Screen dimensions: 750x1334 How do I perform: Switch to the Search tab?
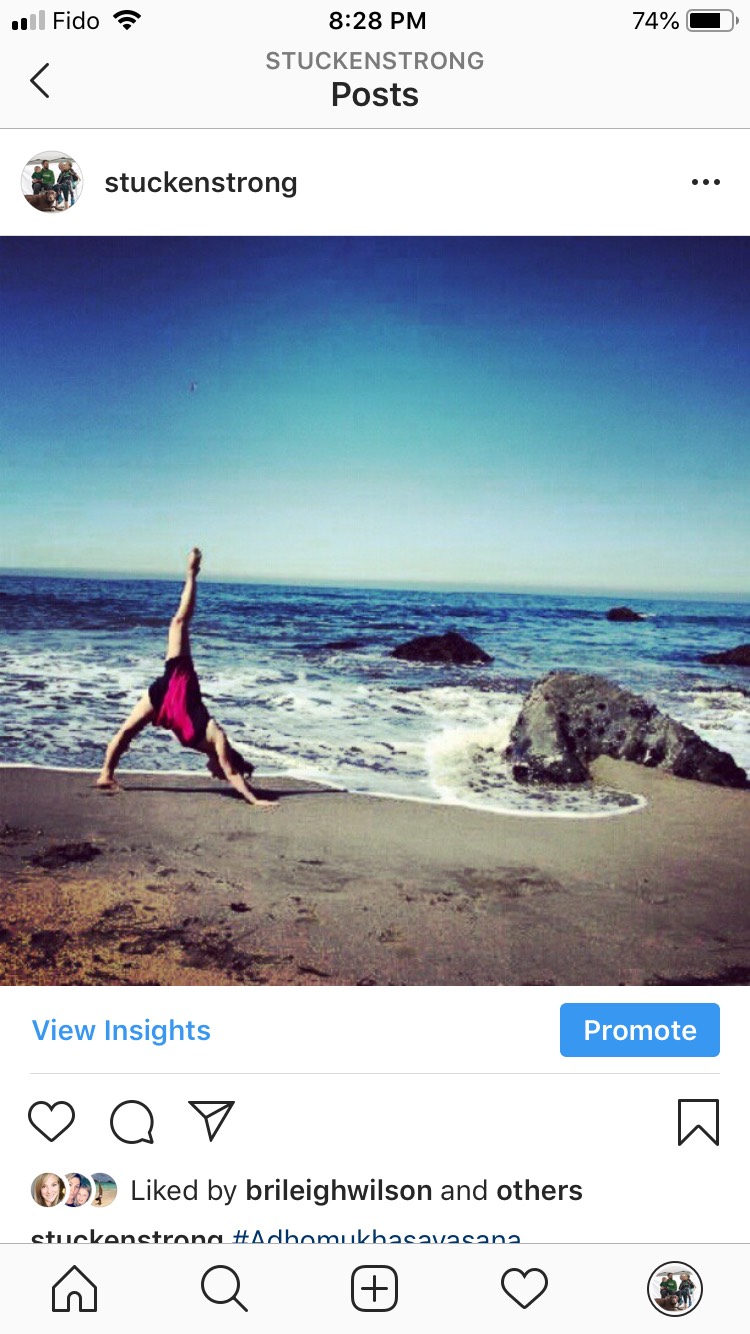(224, 1289)
